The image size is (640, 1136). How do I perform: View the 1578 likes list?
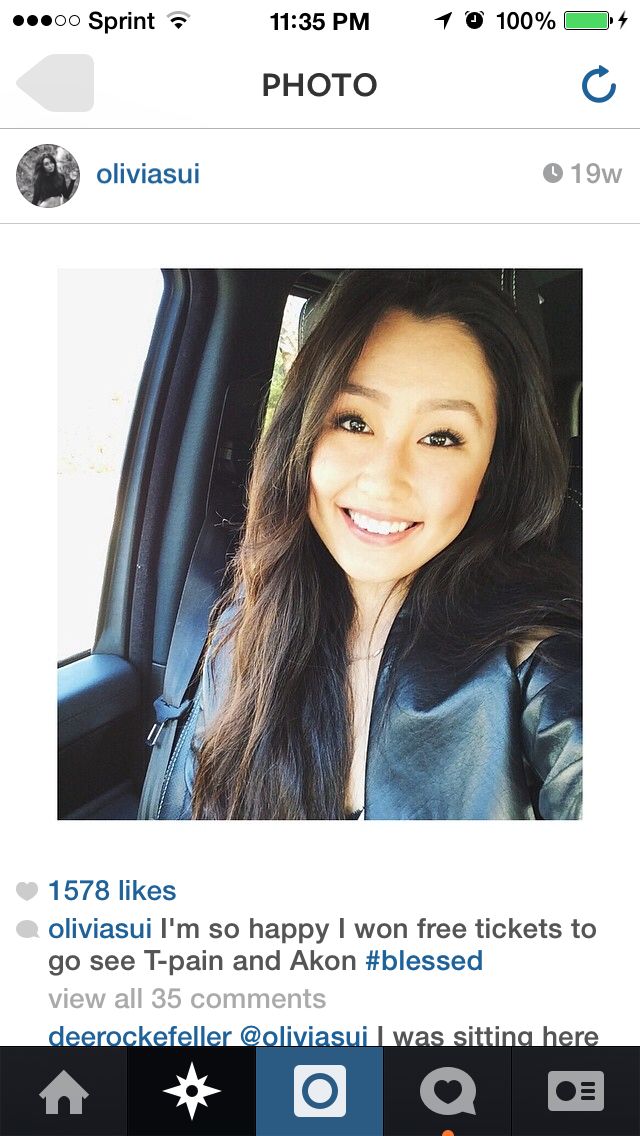point(112,890)
